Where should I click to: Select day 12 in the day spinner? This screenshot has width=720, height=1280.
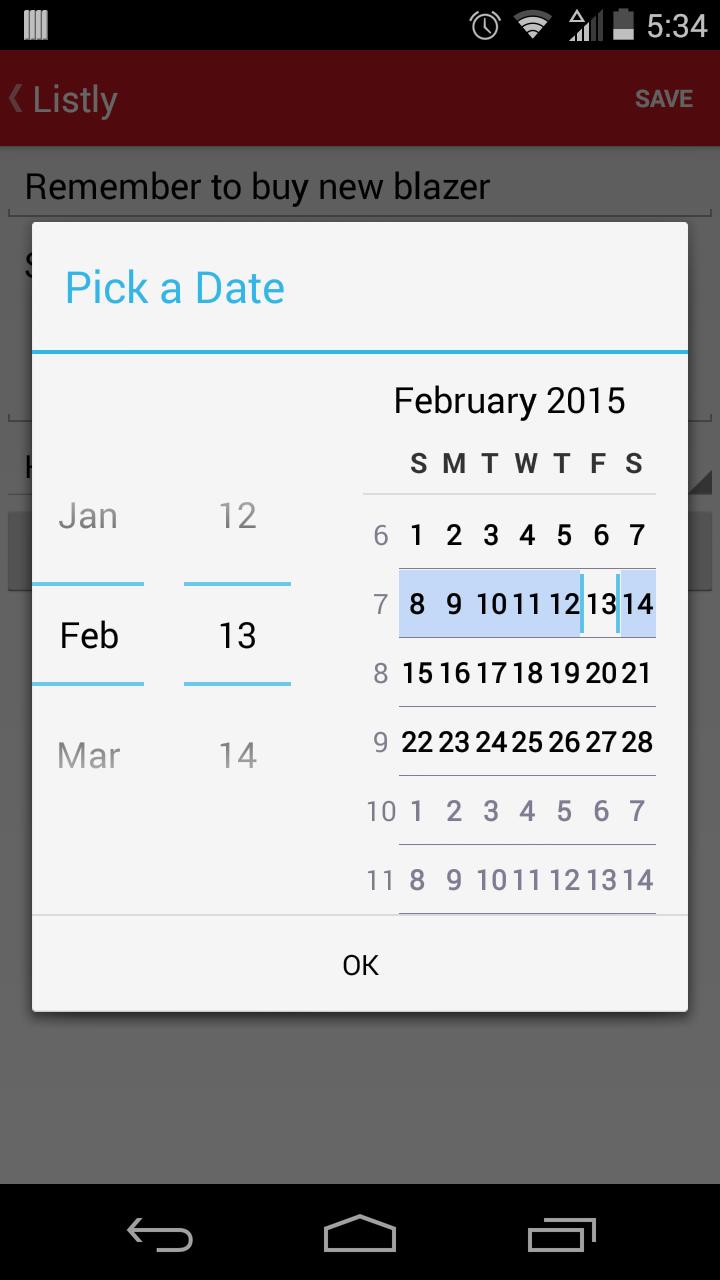pyautogui.click(x=237, y=515)
